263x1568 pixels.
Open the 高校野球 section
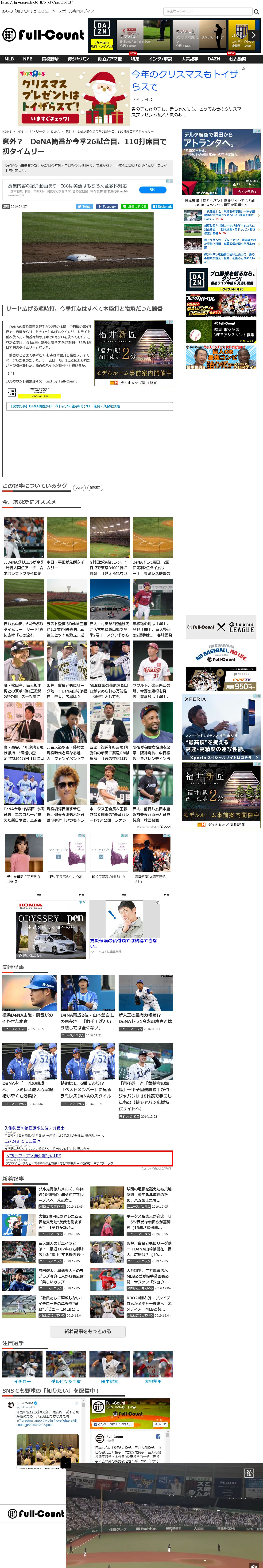tap(50, 59)
